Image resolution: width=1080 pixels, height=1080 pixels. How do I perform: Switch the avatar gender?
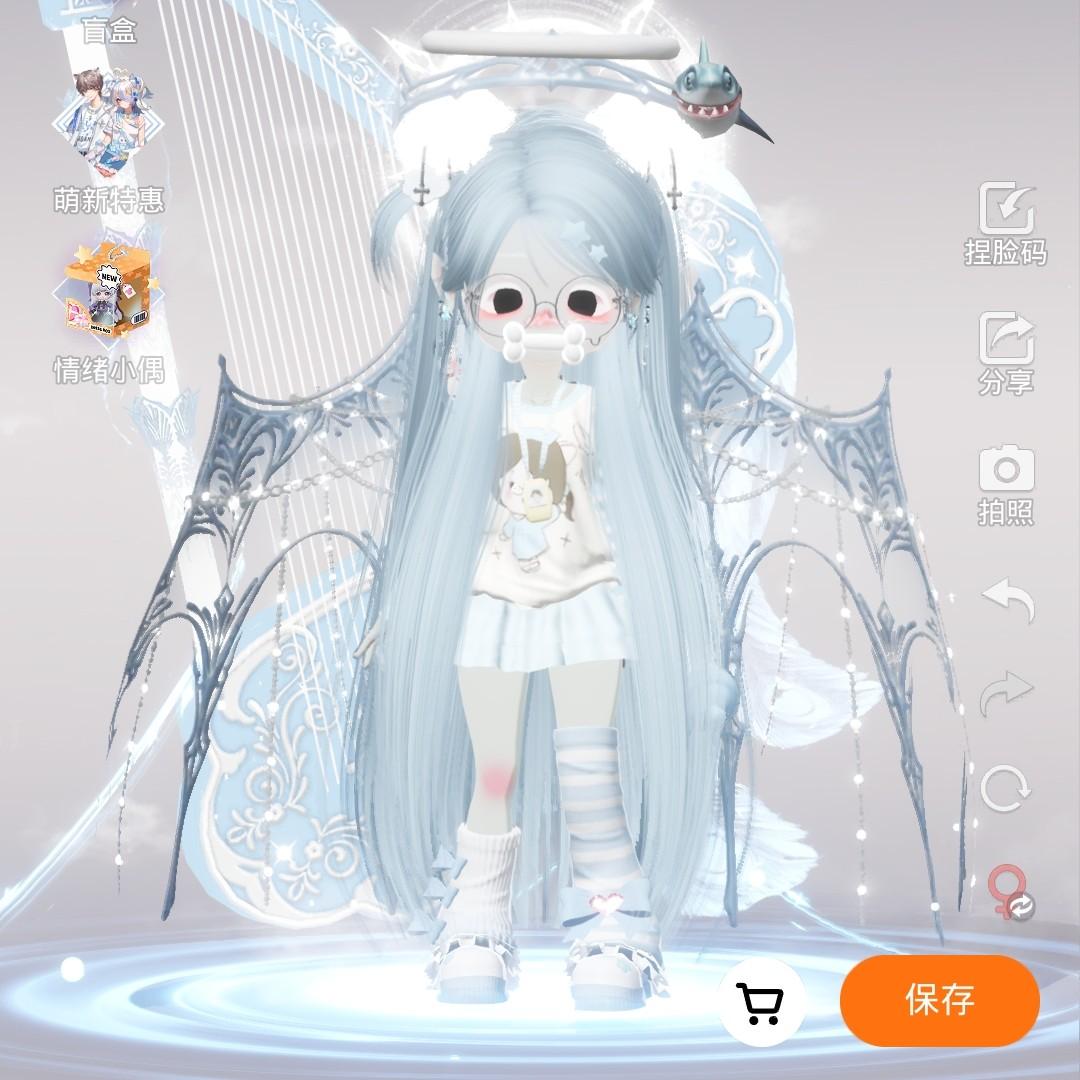click(1007, 892)
